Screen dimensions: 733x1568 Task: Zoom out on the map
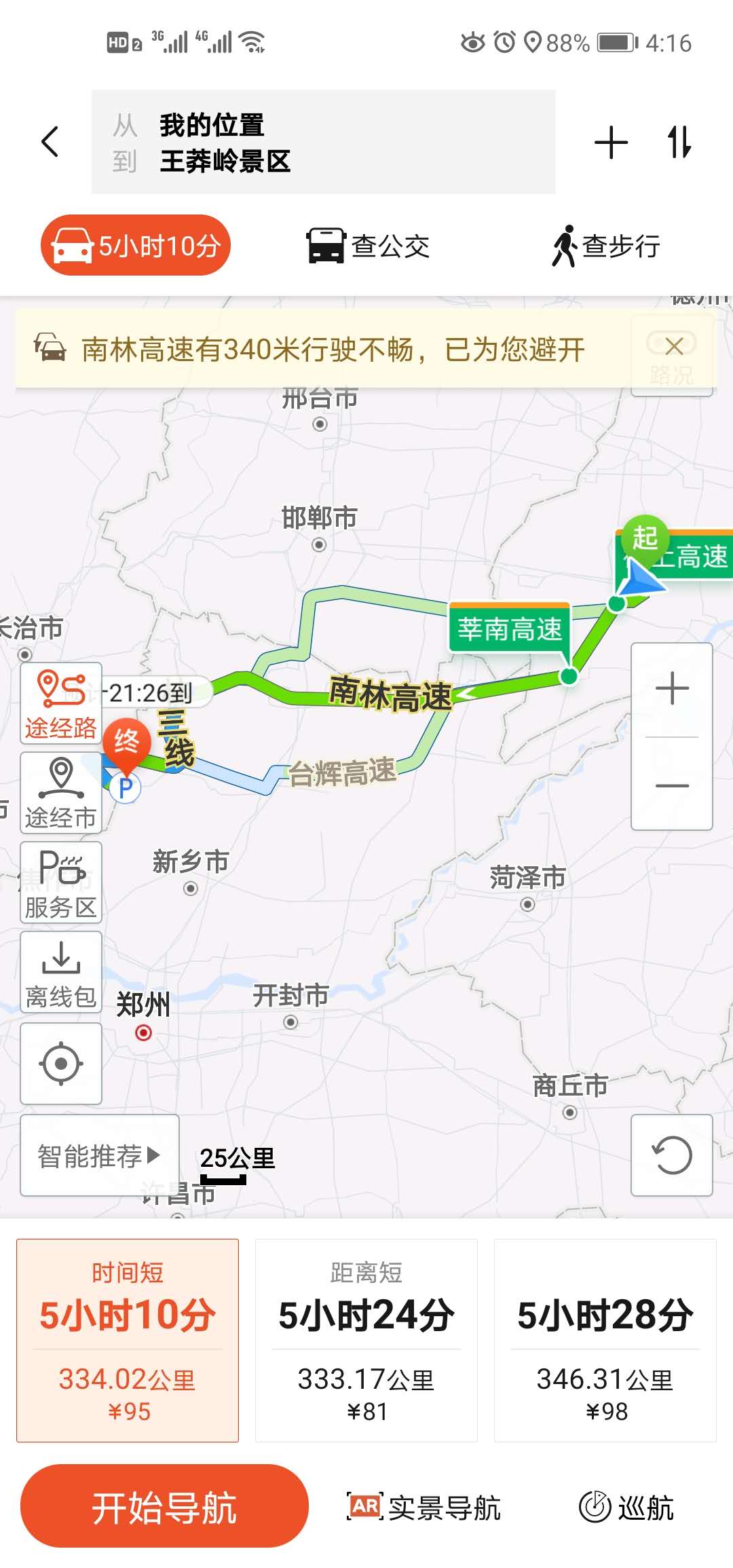click(672, 785)
